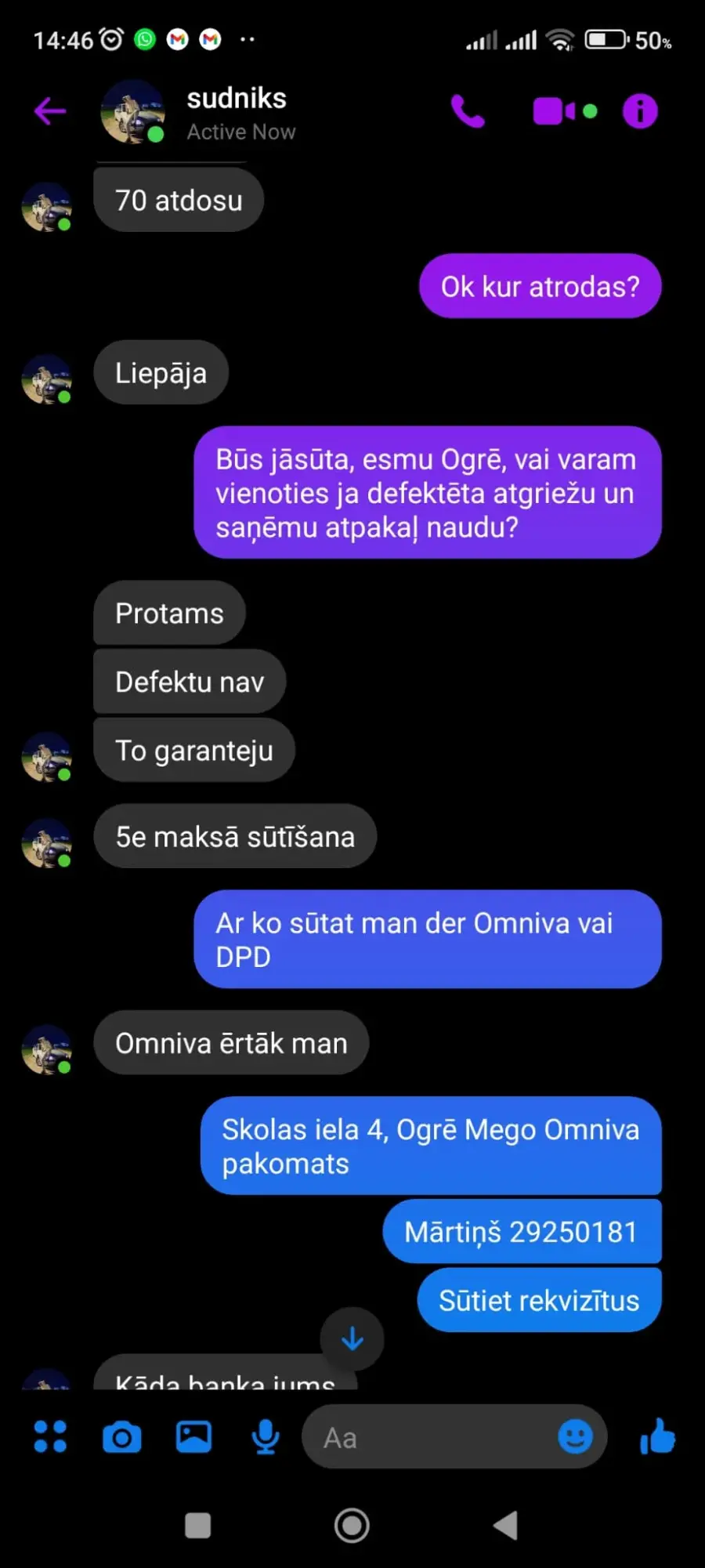Viewport: 705px width, 1568px height.
Task: Start a voice call with sudniks
Action: 468,111
